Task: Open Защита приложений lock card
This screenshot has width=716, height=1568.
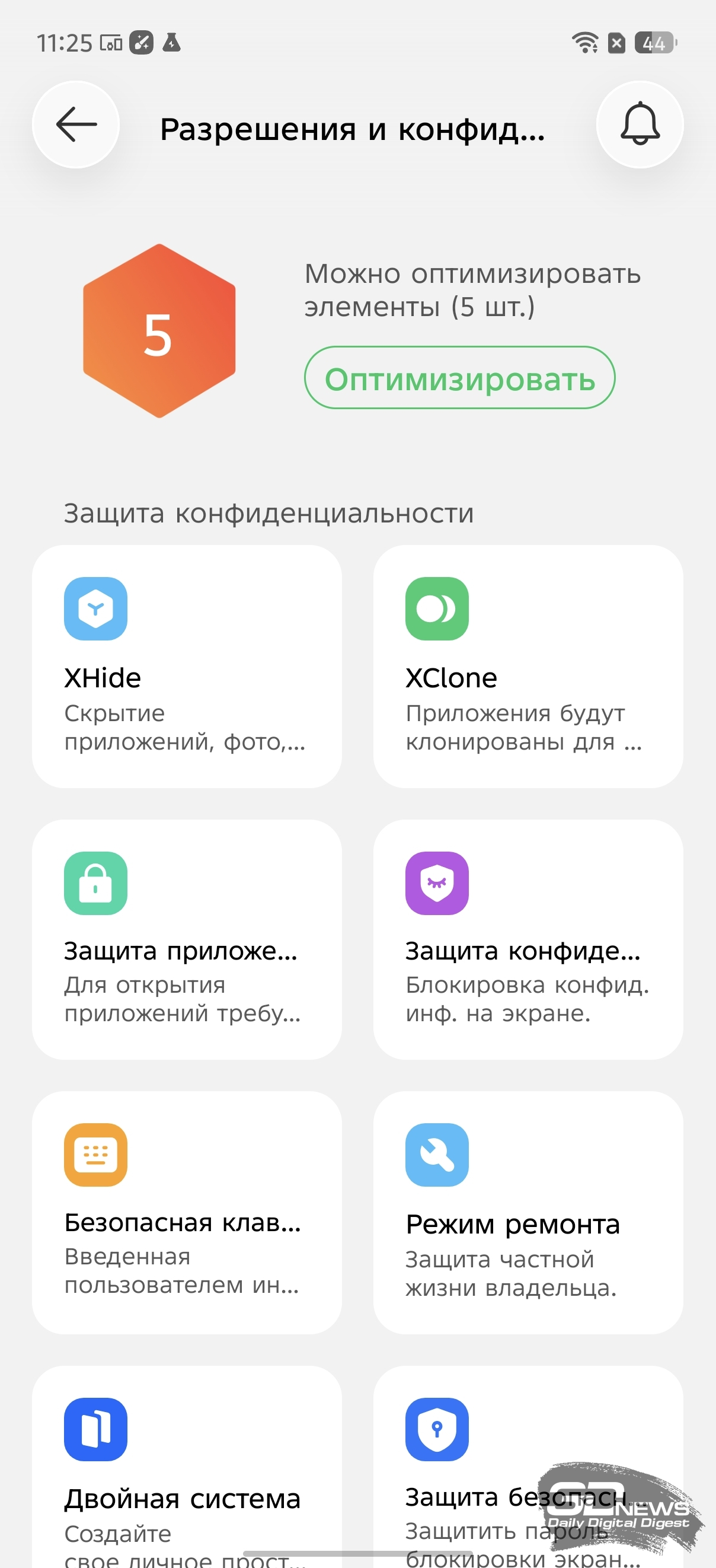Action: click(187, 939)
